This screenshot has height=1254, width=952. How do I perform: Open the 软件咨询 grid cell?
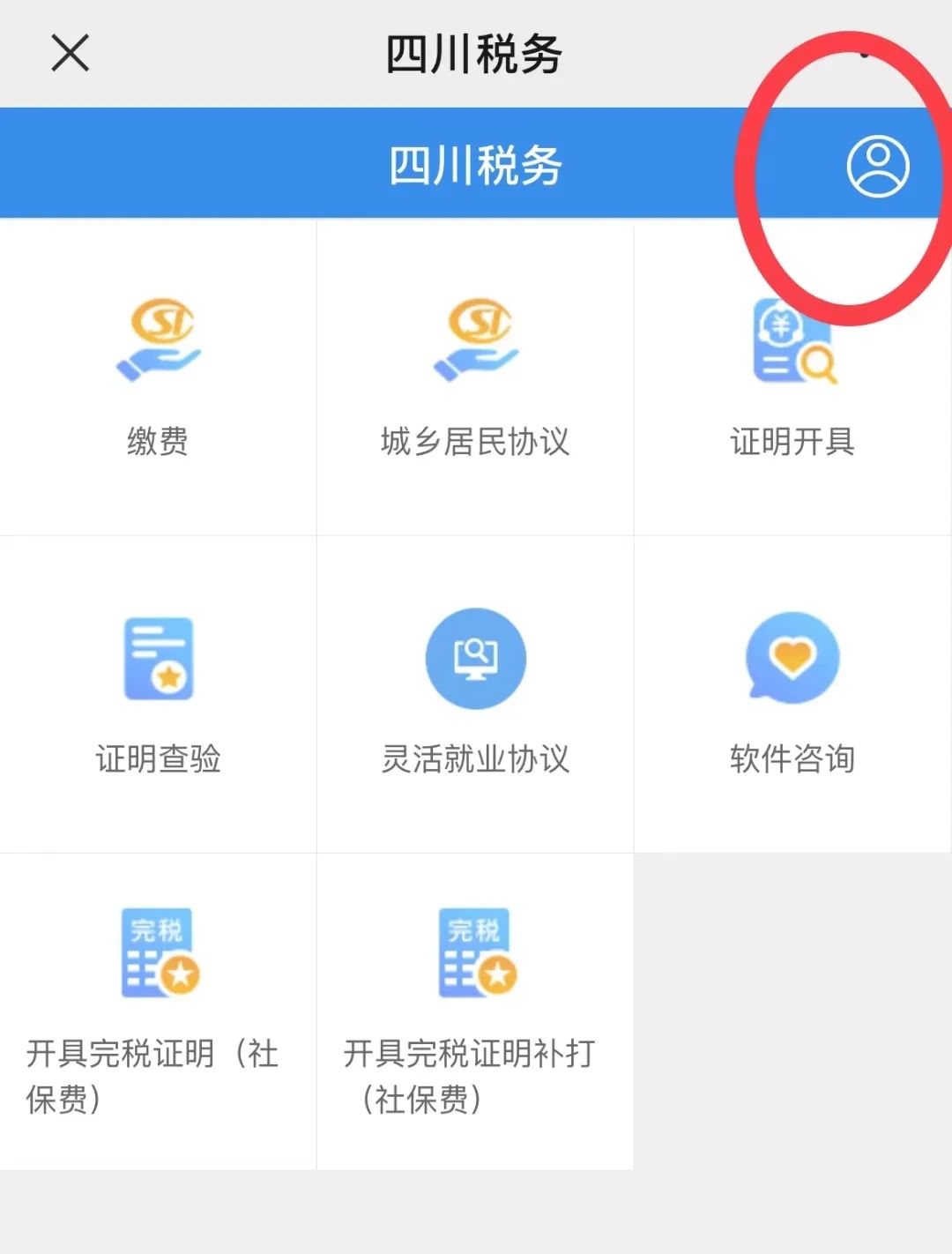point(792,692)
